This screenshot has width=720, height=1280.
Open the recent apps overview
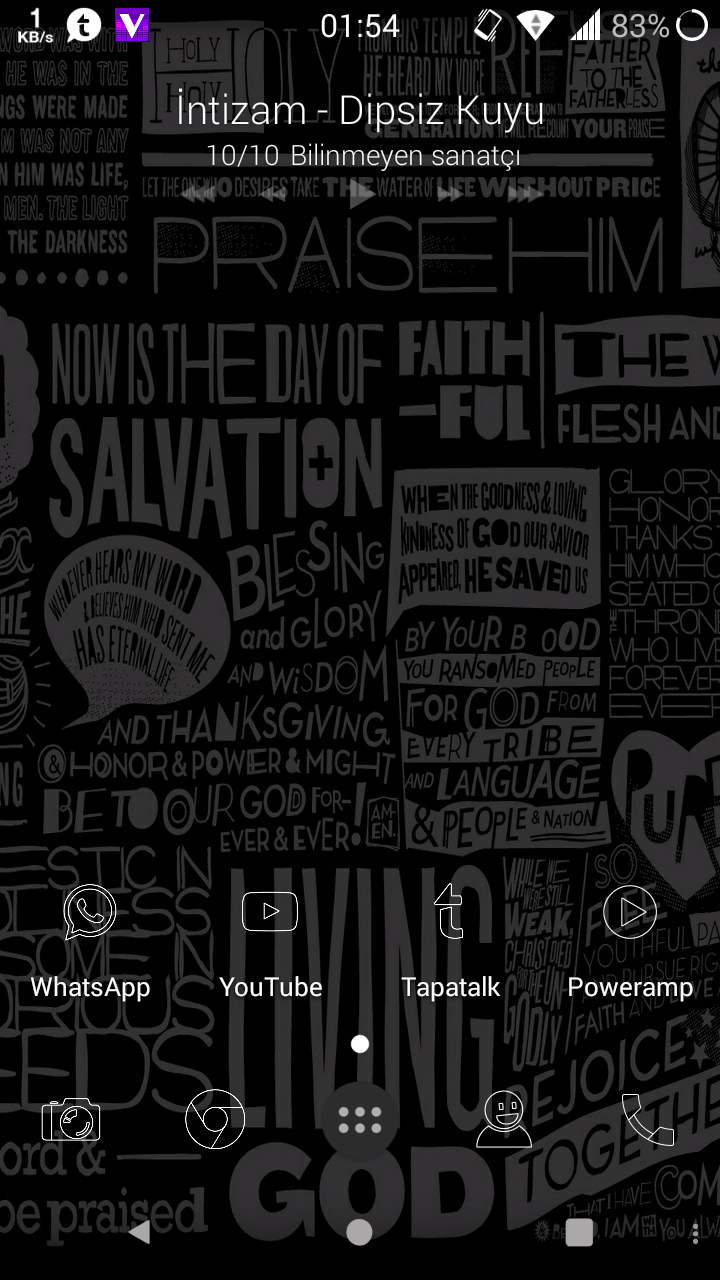point(579,1232)
